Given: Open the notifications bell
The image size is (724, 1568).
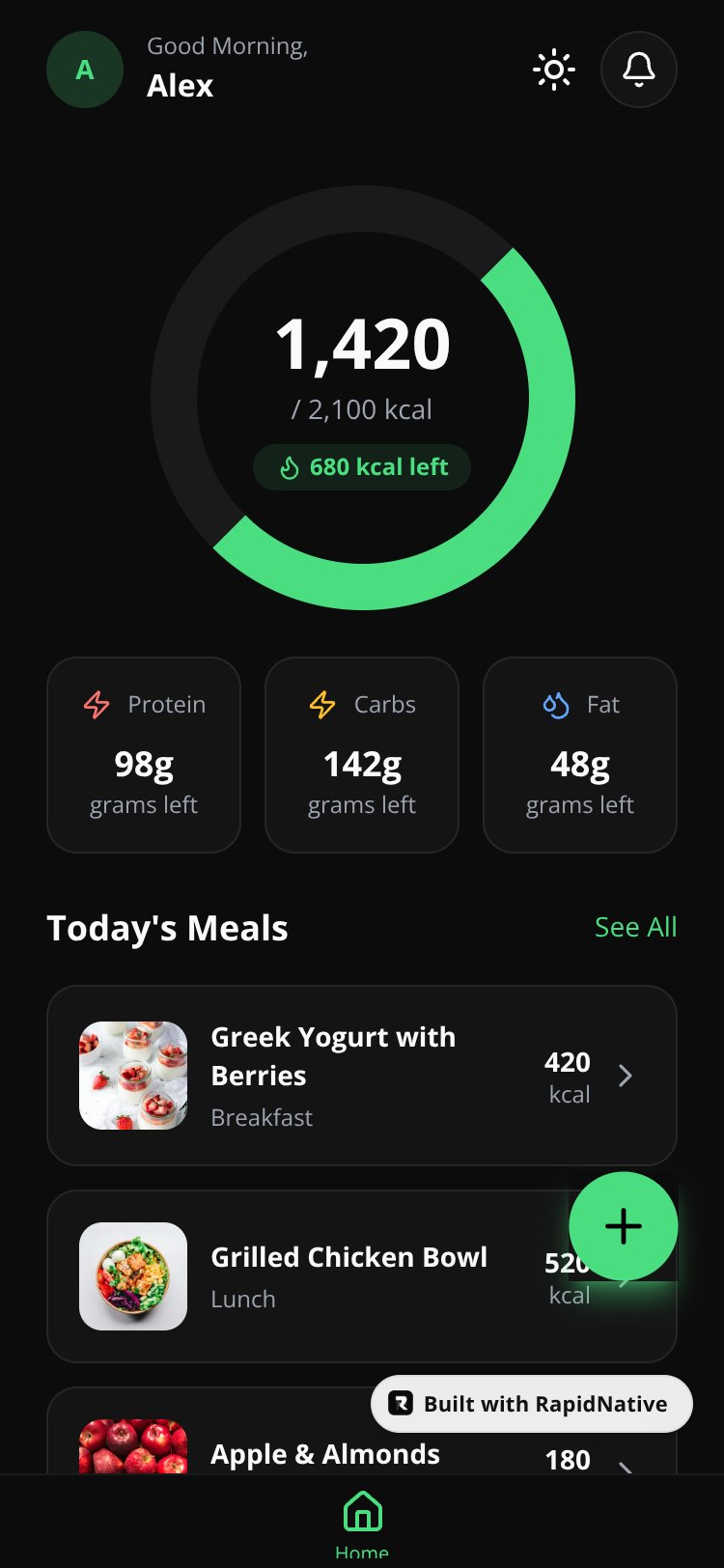Looking at the screenshot, I should 639,70.
